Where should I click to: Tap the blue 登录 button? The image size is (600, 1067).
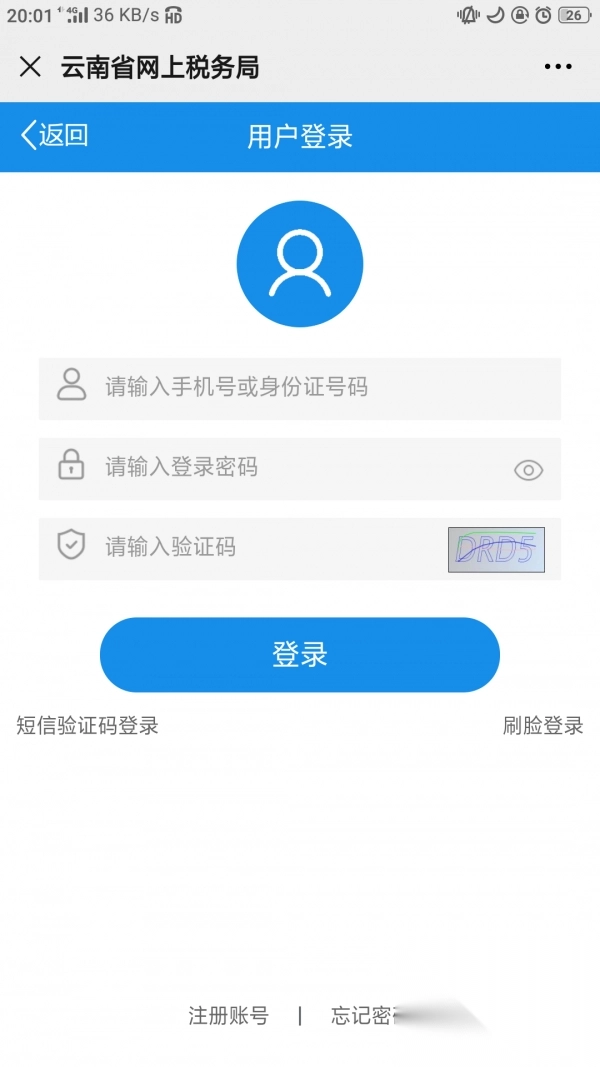tap(300, 655)
